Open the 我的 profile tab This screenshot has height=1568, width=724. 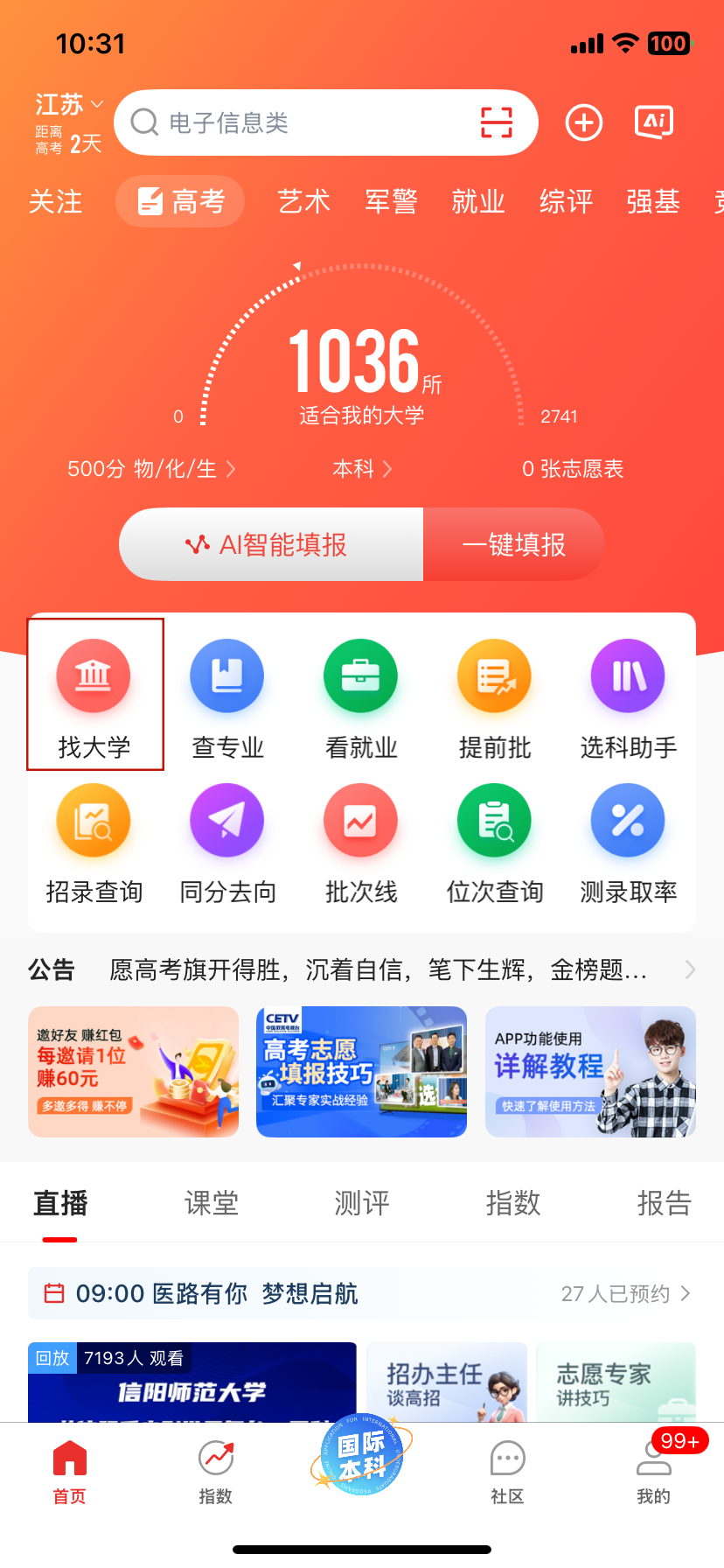pos(653,1470)
